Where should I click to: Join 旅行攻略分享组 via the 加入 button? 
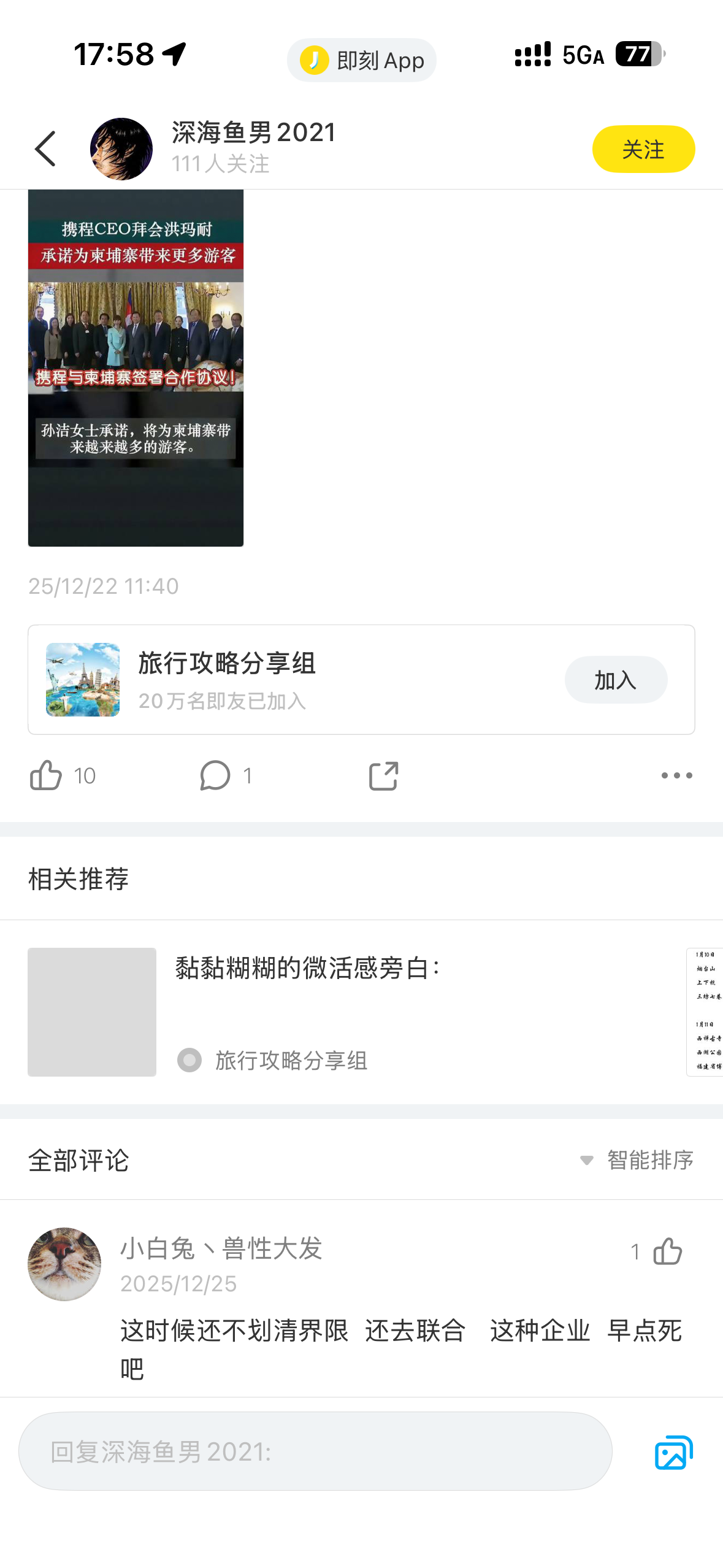point(616,680)
